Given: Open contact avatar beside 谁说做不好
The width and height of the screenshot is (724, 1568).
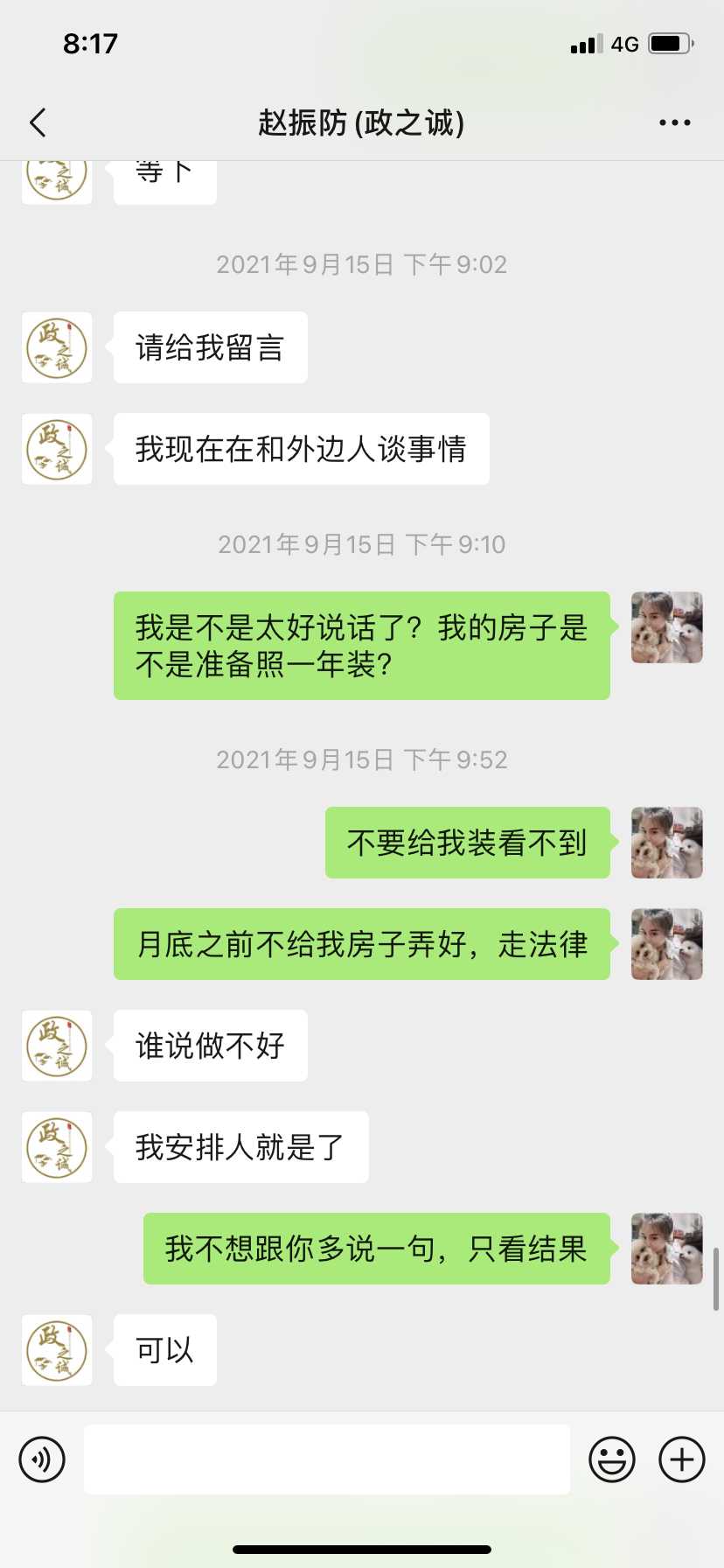Looking at the screenshot, I should click(57, 1046).
